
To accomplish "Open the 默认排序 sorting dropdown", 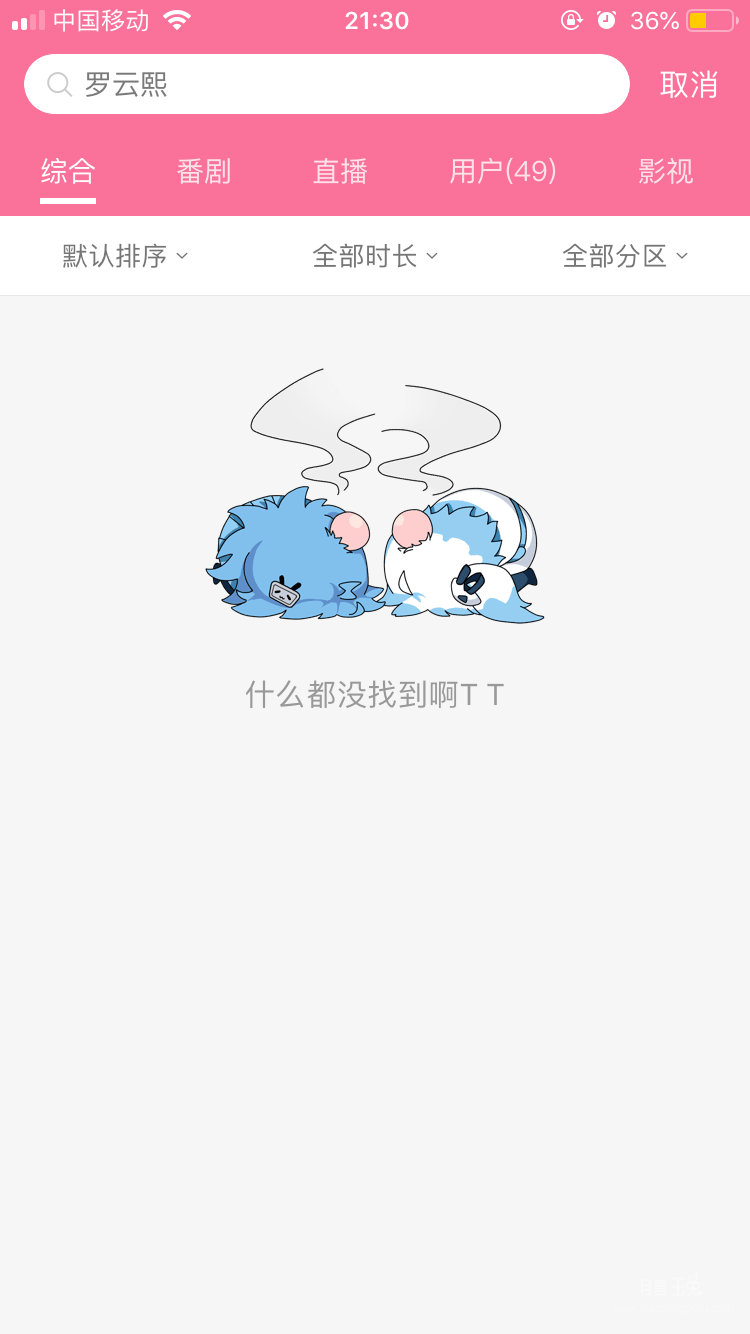I will 125,256.
